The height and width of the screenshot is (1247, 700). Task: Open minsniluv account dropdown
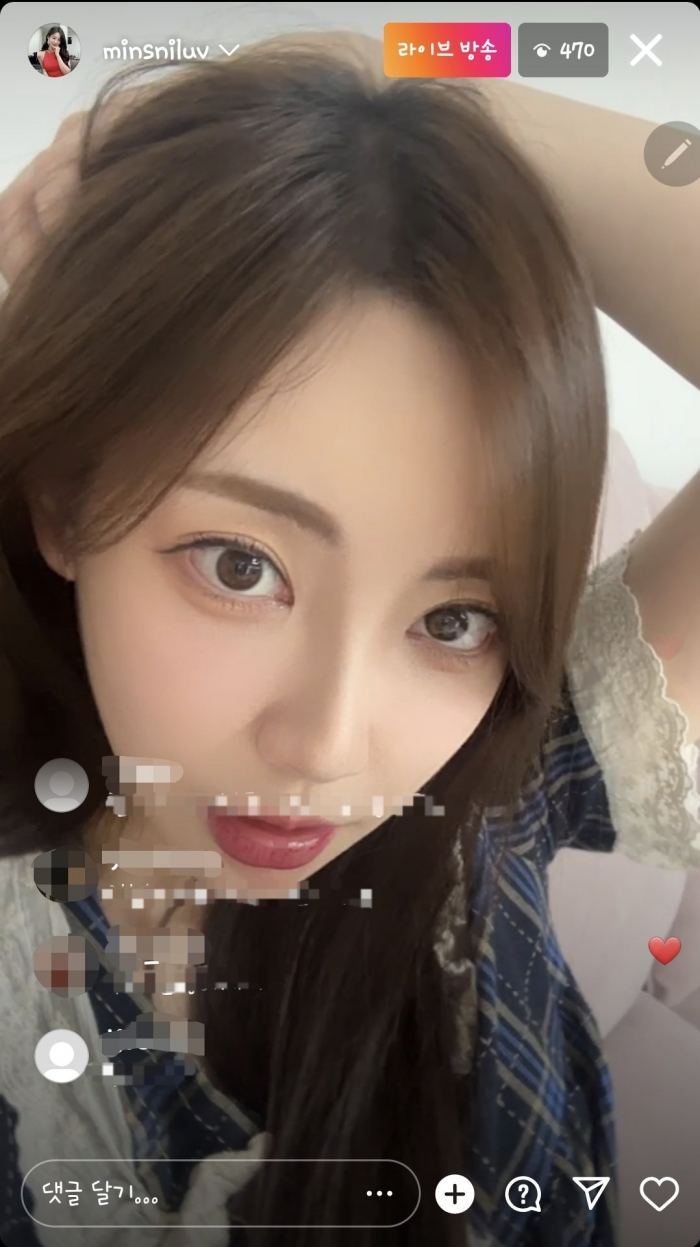click(x=229, y=51)
